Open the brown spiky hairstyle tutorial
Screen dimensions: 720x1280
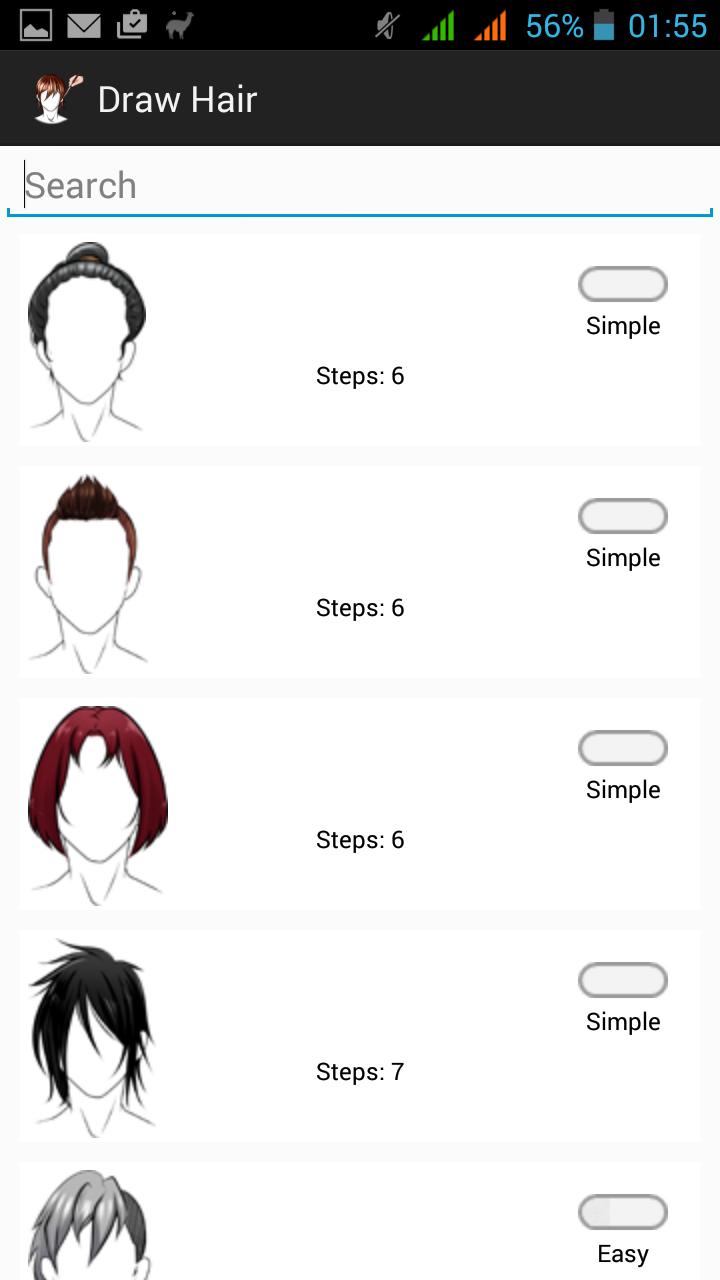360,572
